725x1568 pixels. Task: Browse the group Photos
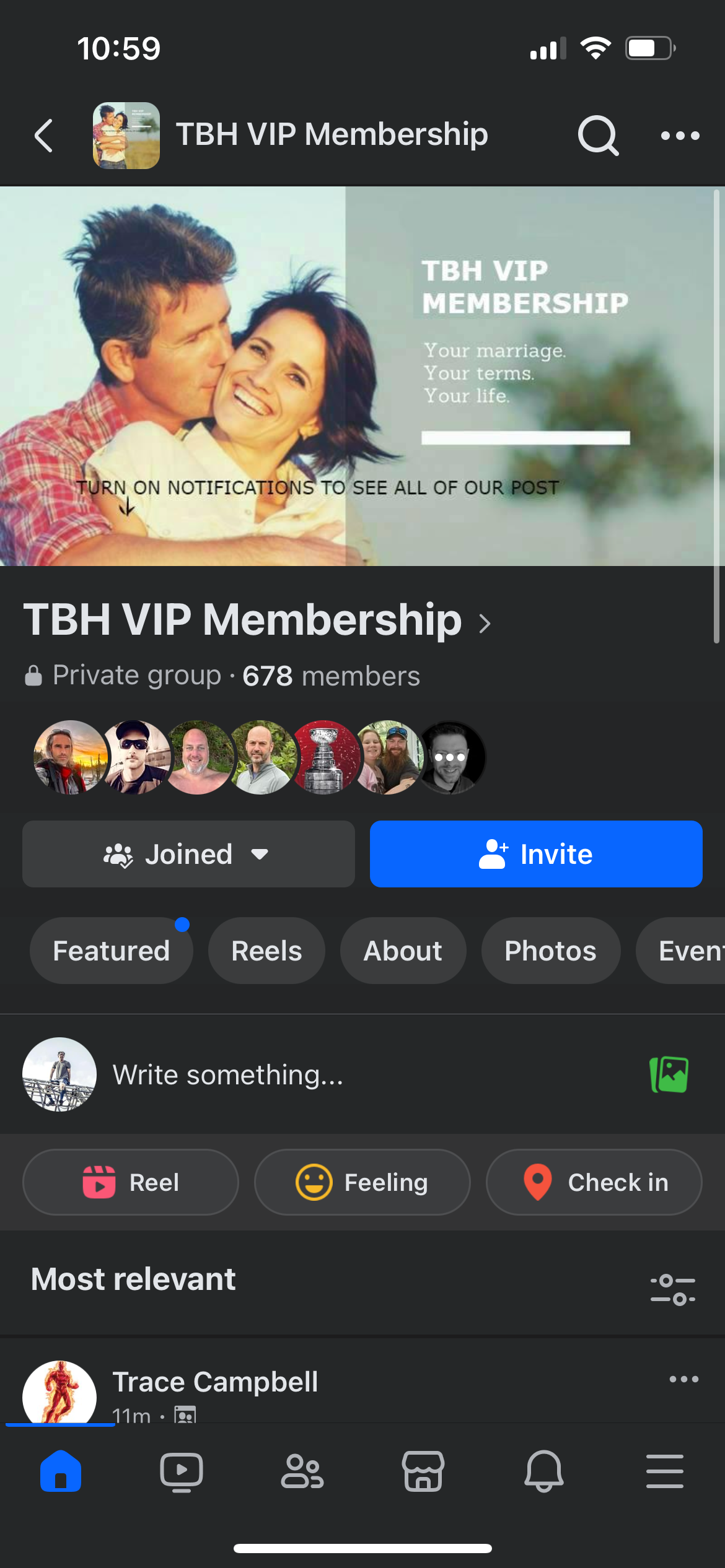[550, 951]
